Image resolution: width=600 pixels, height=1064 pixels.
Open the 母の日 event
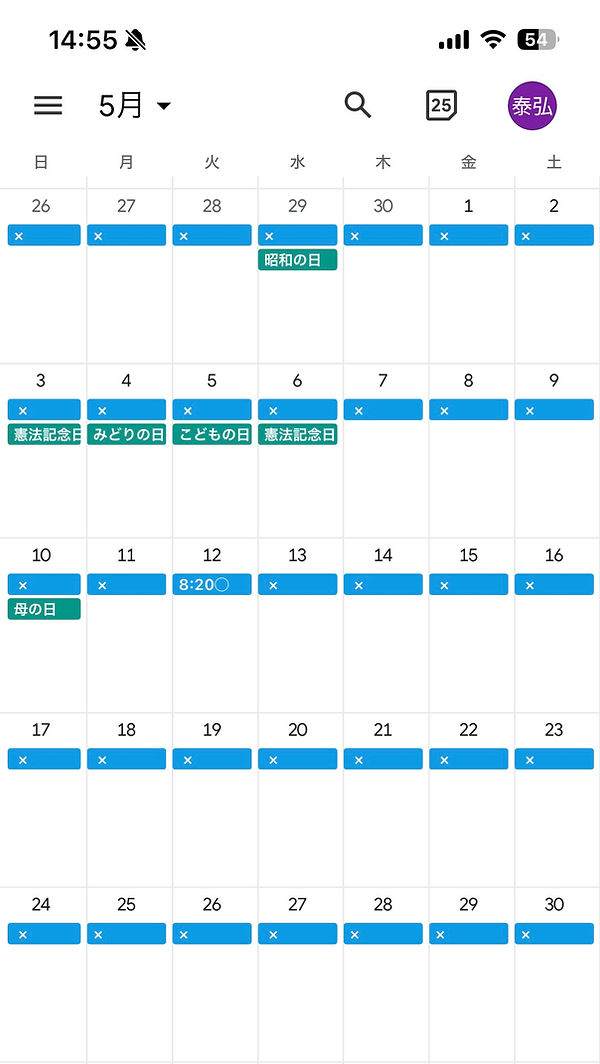[x=44, y=608]
